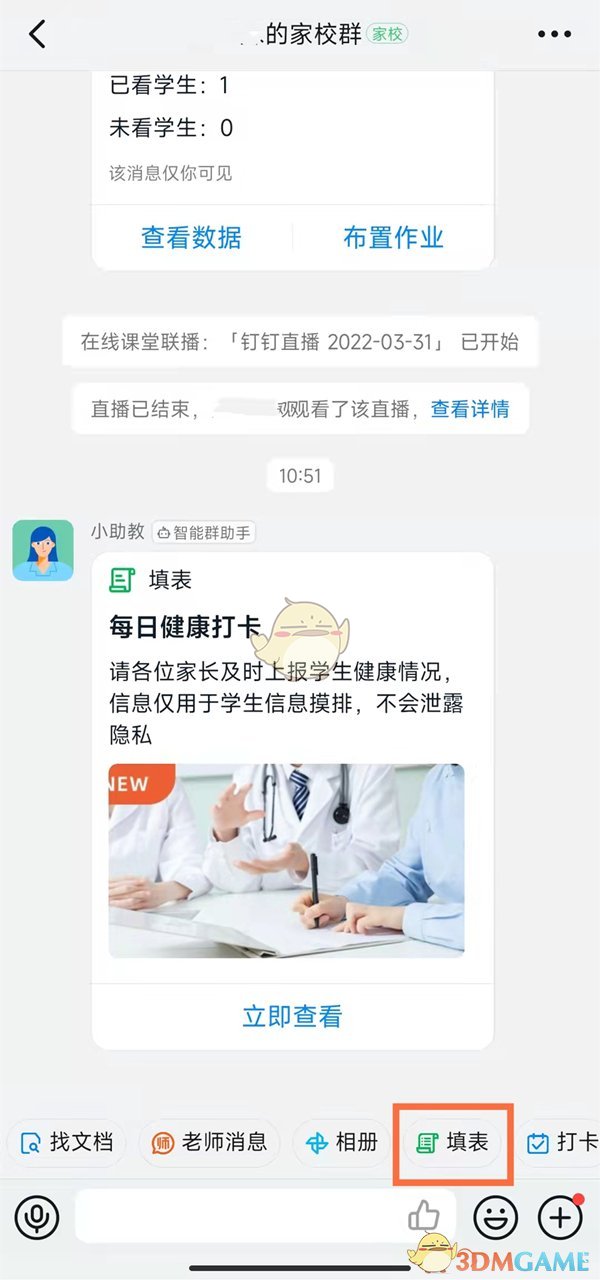Open the plus attachments menu
The image size is (600, 1280).
point(560,1217)
